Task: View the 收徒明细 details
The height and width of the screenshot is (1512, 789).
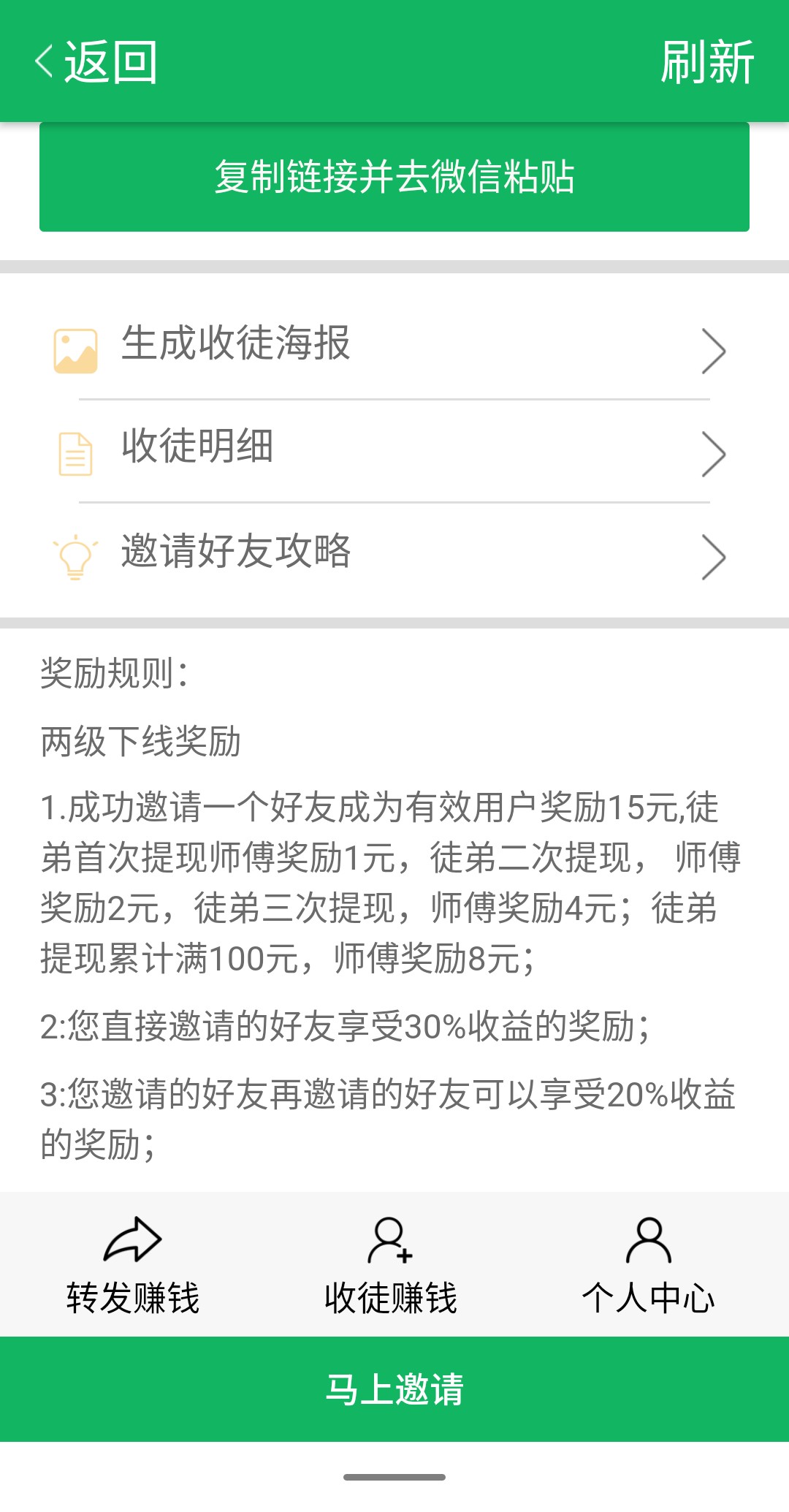Action: 394,451
